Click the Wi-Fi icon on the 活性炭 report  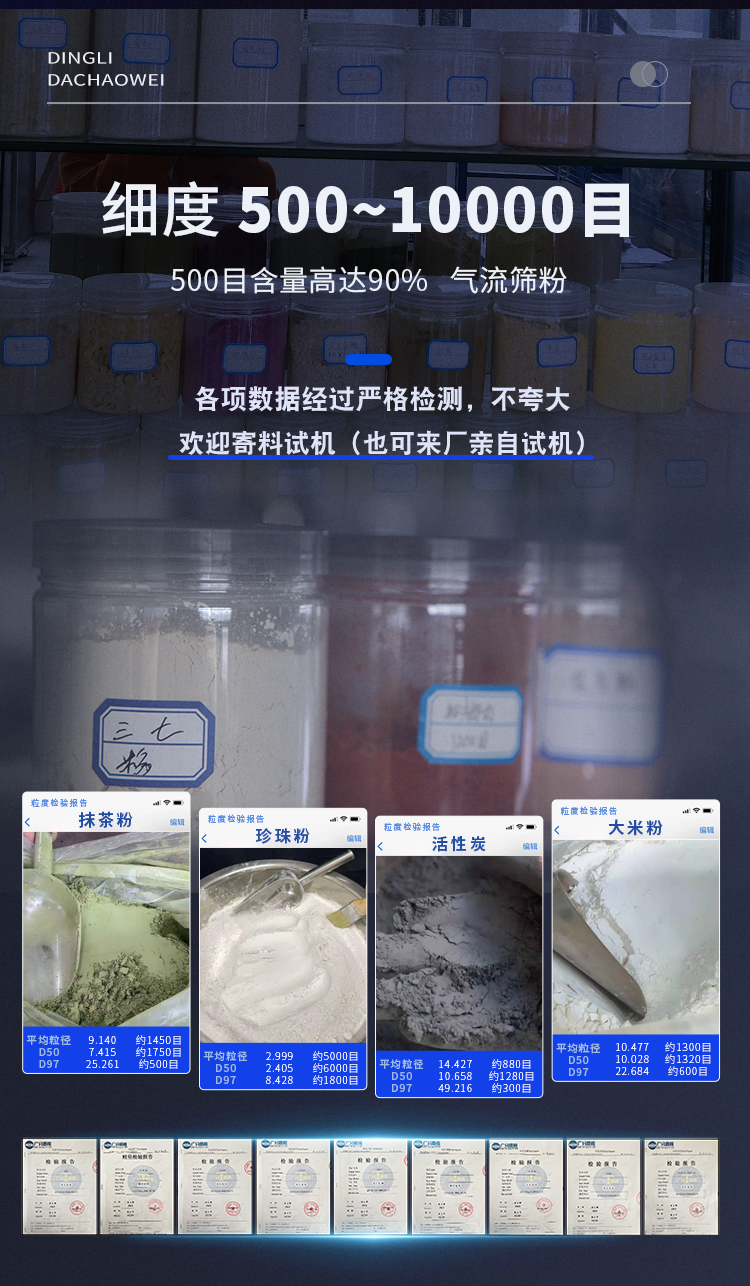click(x=519, y=827)
